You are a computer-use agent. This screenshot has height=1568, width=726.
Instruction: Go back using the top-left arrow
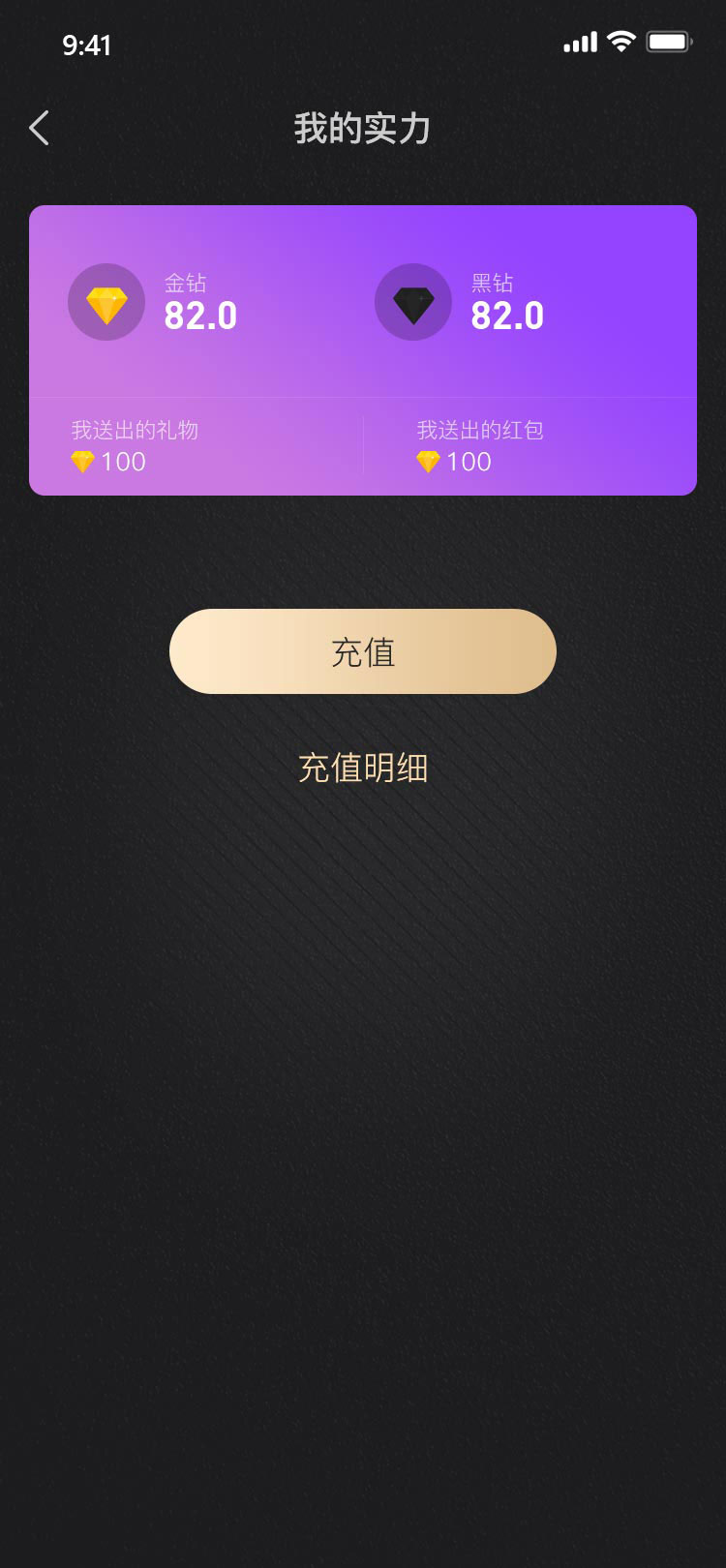39,128
